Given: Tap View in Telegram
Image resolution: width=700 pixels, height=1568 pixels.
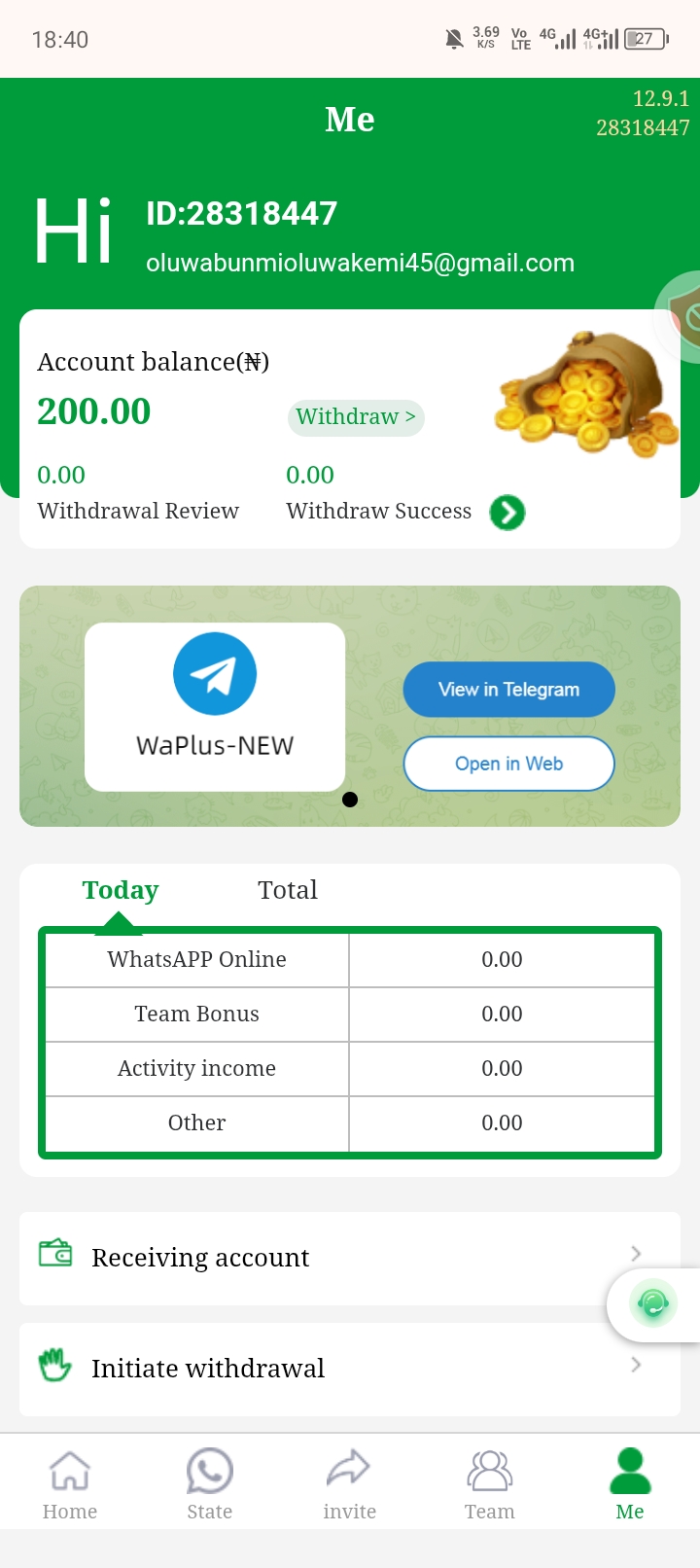Looking at the screenshot, I should coord(508,690).
